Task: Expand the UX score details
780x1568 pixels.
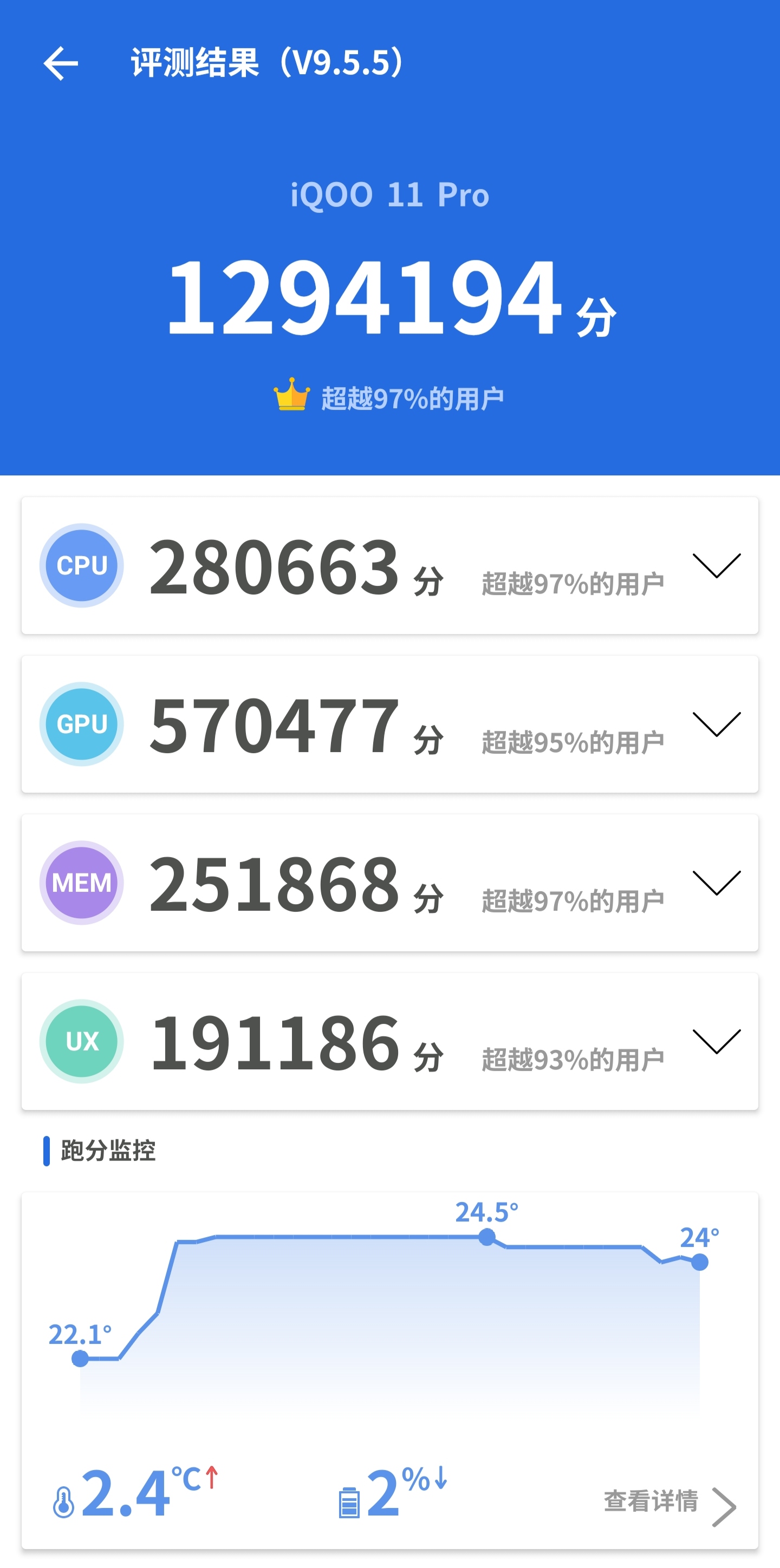Action: pos(716,1041)
